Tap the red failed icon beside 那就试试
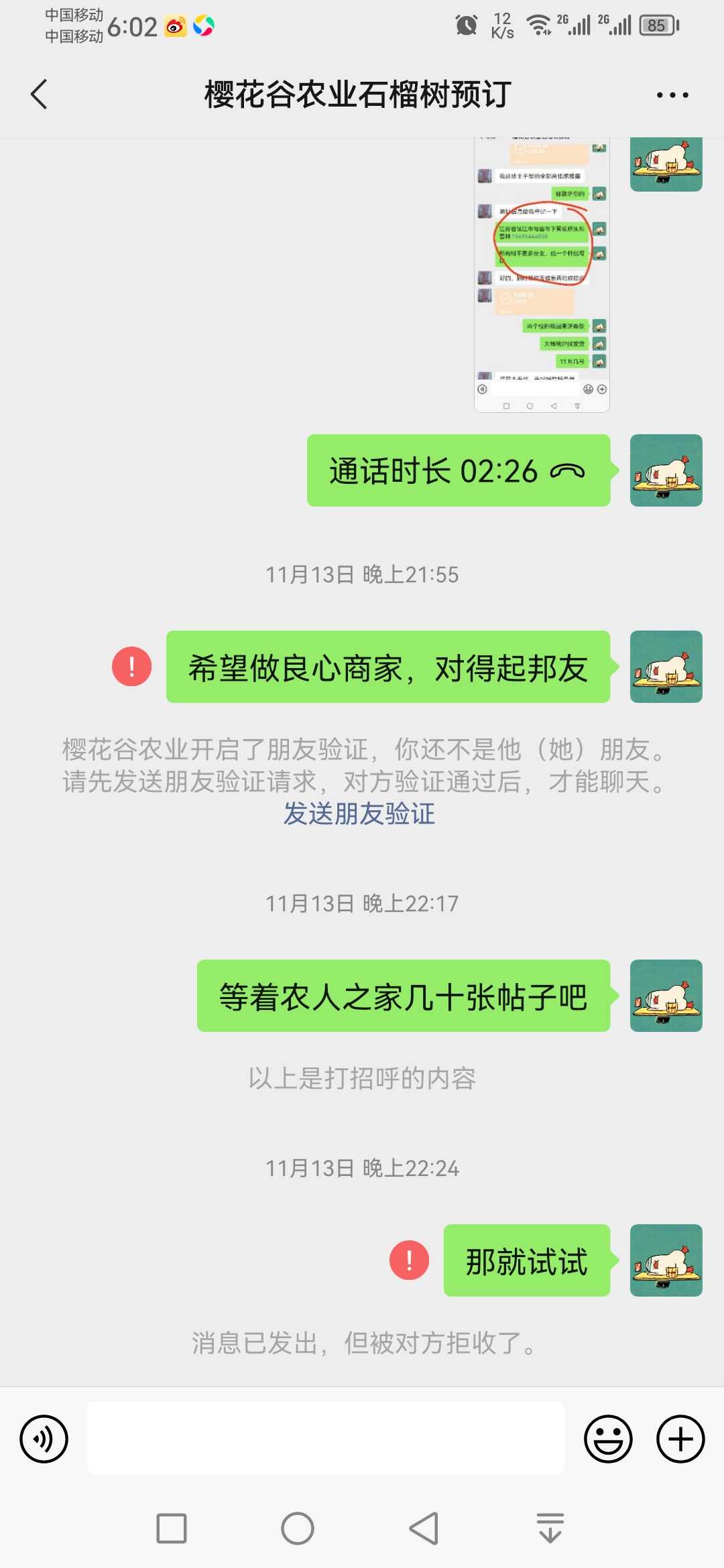Screen dimensions: 724x1568 [x=409, y=1260]
